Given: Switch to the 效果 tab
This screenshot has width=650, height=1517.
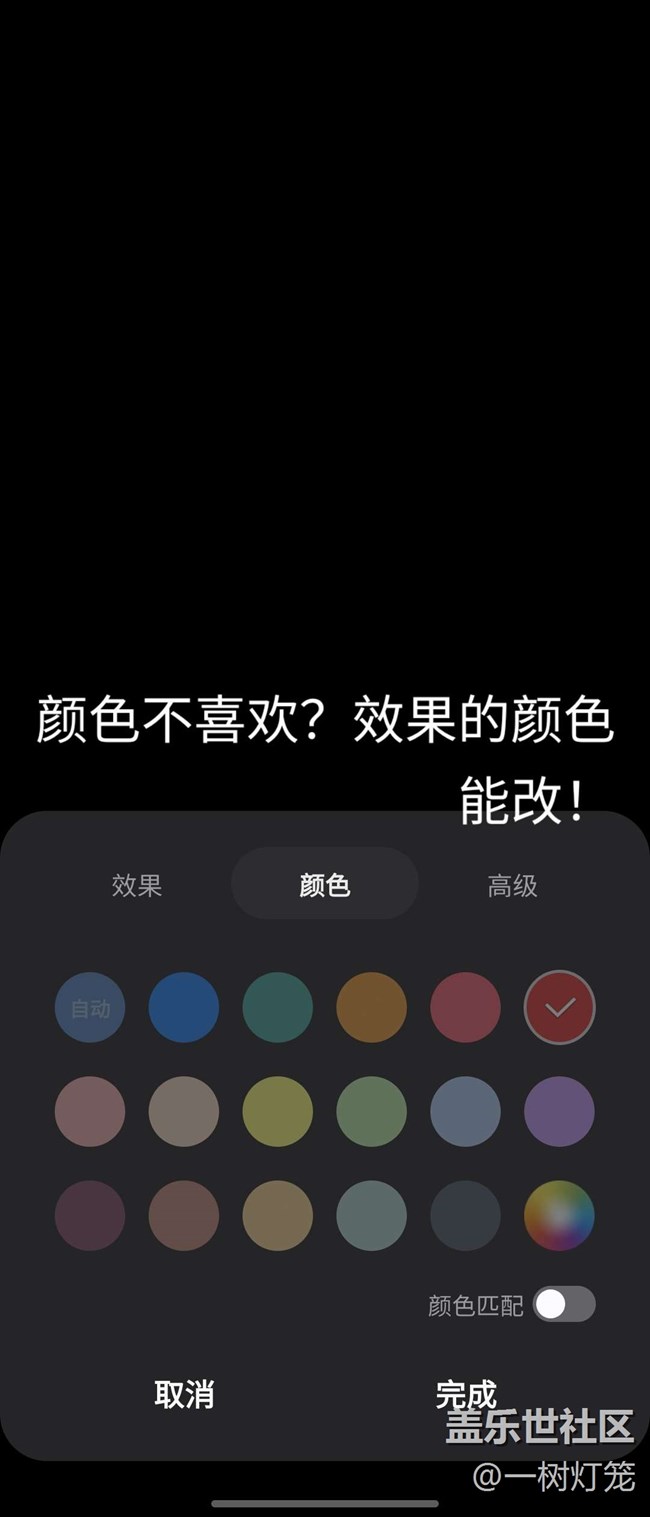Looking at the screenshot, I should [x=137, y=885].
